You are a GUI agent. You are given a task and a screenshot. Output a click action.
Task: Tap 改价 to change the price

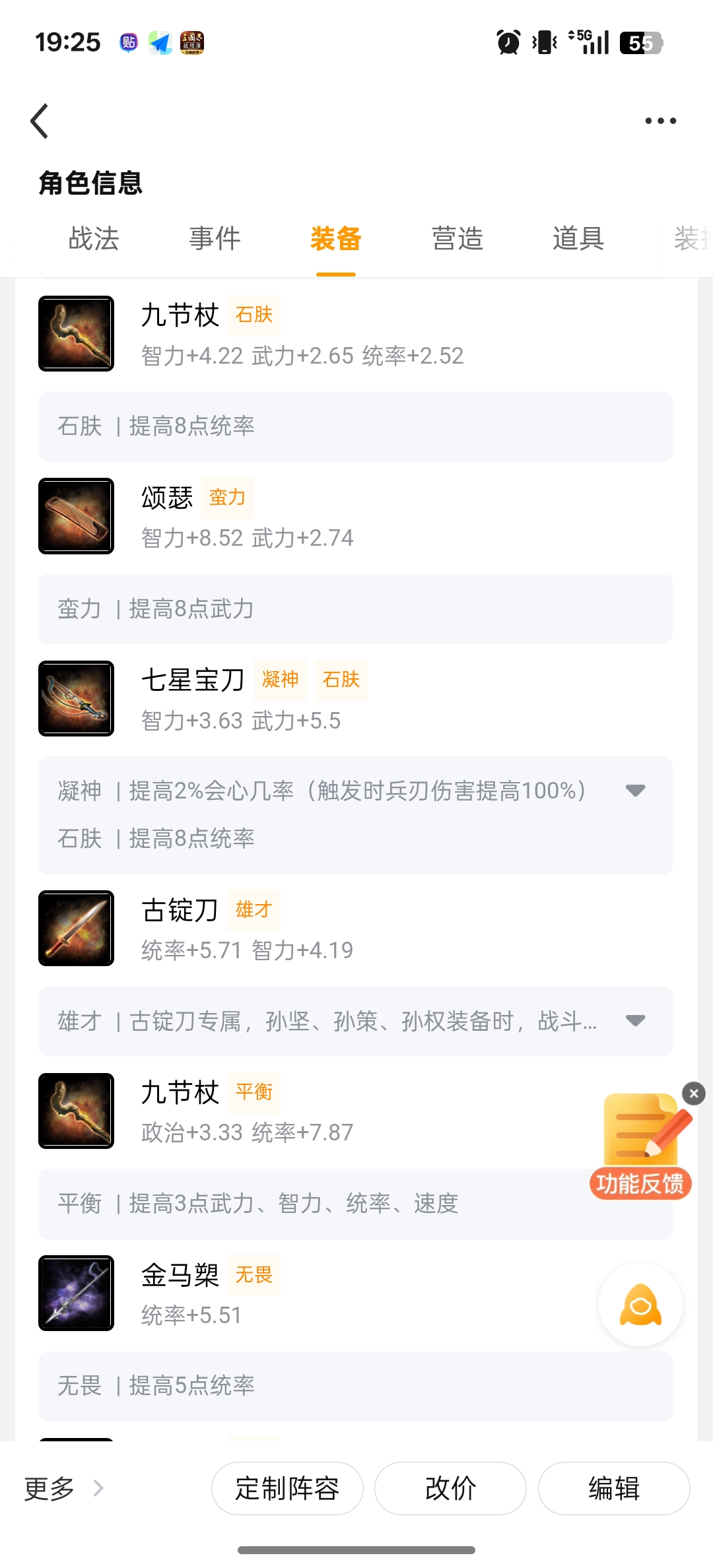tap(450, 1489)
